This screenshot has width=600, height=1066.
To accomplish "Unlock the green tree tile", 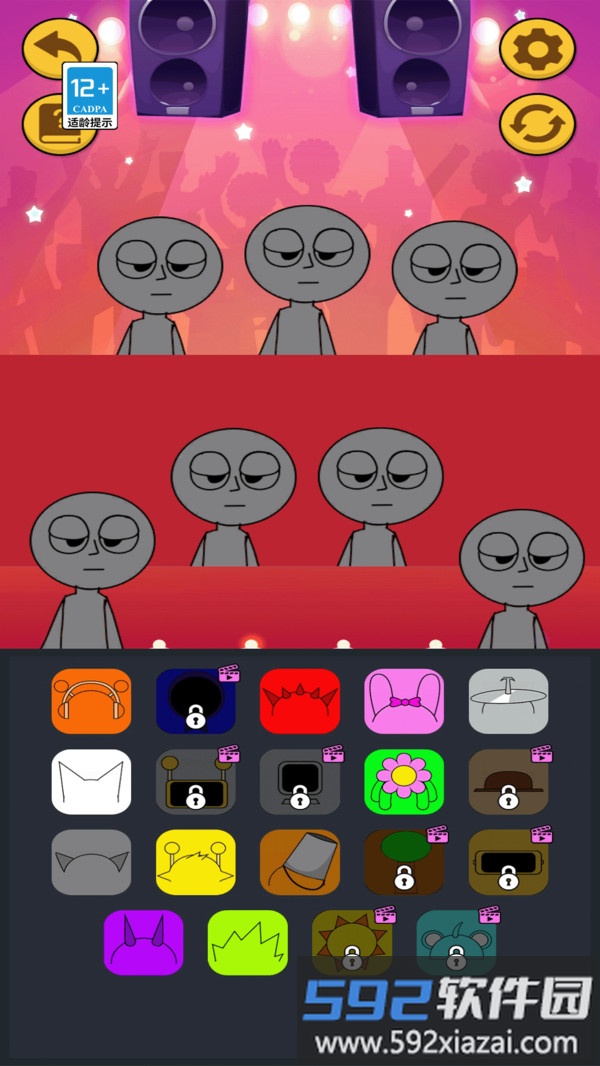I will 404,861.
